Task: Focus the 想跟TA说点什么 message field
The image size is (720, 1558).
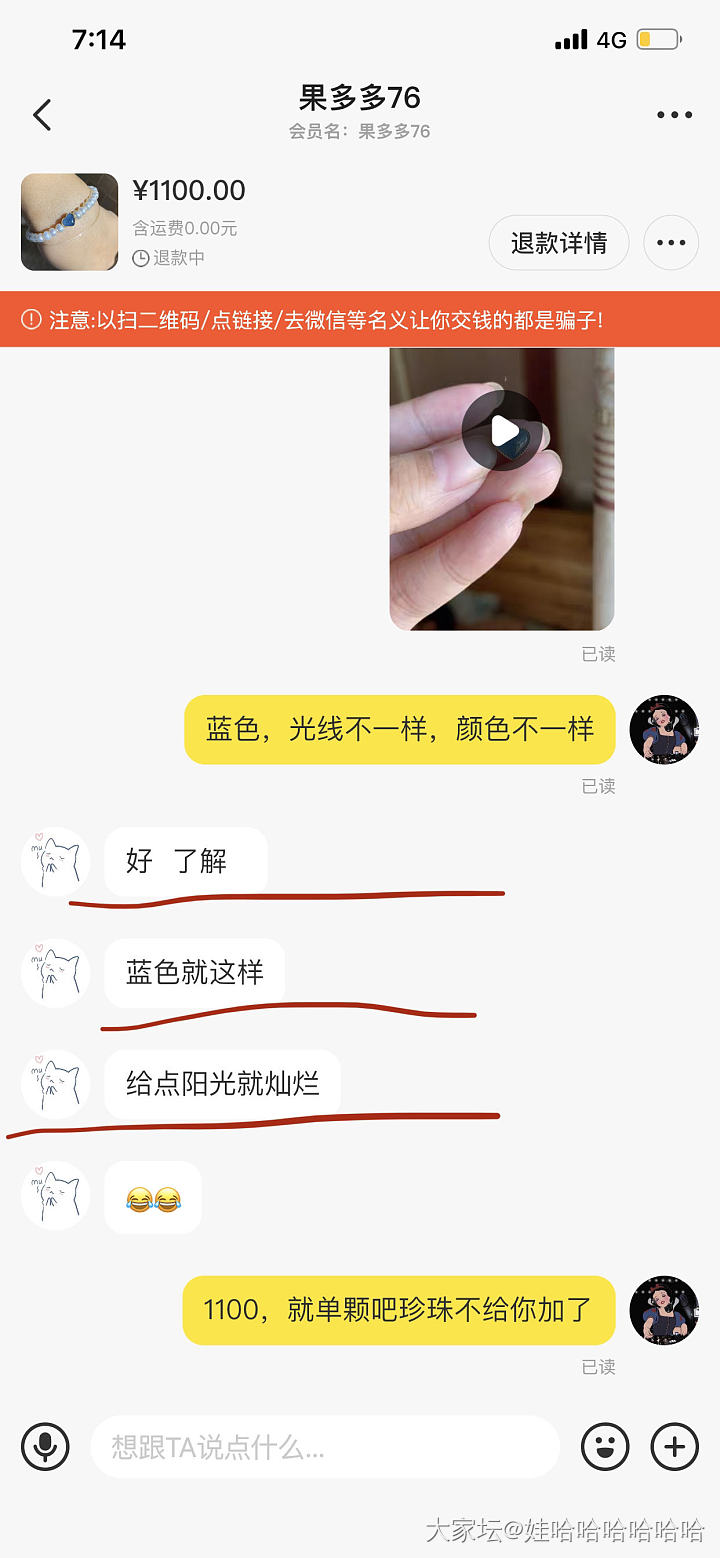Action: [x=324, y=1446]
